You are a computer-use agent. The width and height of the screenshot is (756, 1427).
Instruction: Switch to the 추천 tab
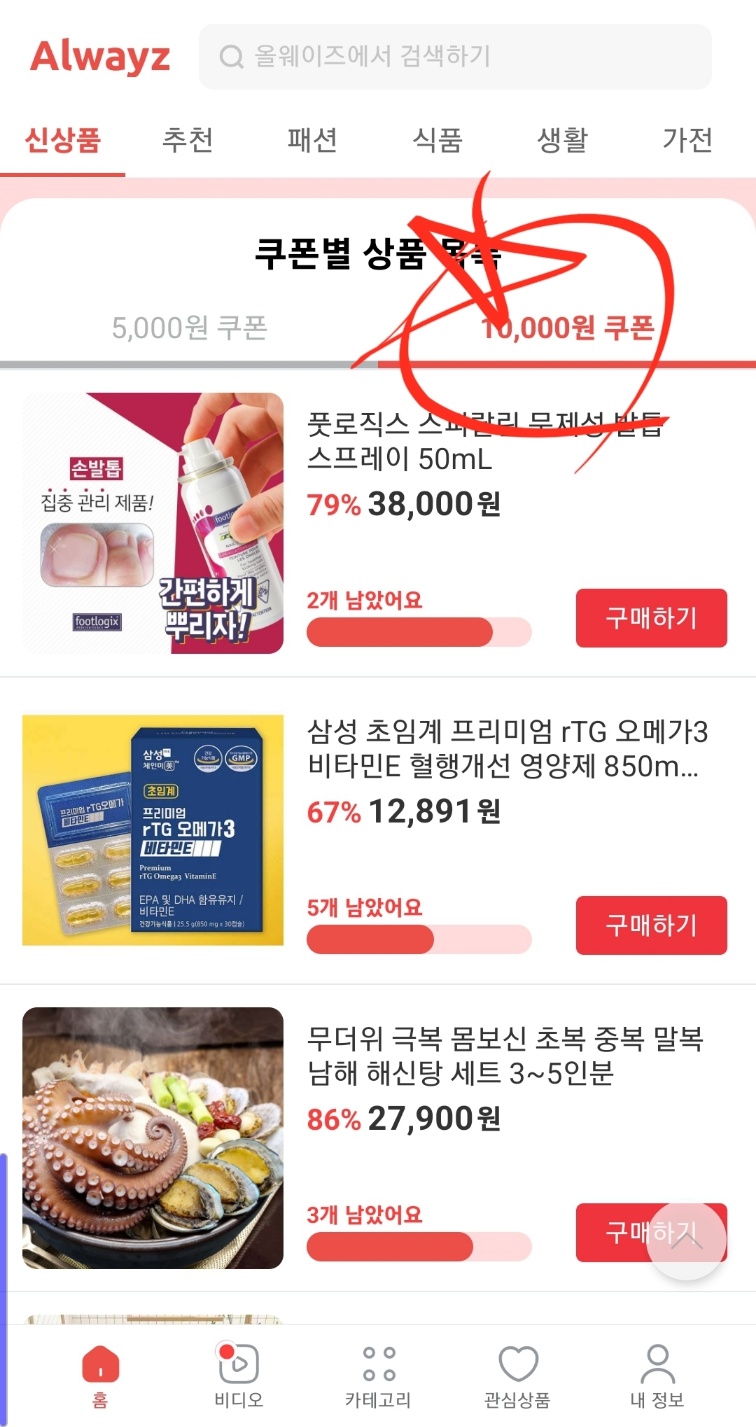(x=186, y=141)
